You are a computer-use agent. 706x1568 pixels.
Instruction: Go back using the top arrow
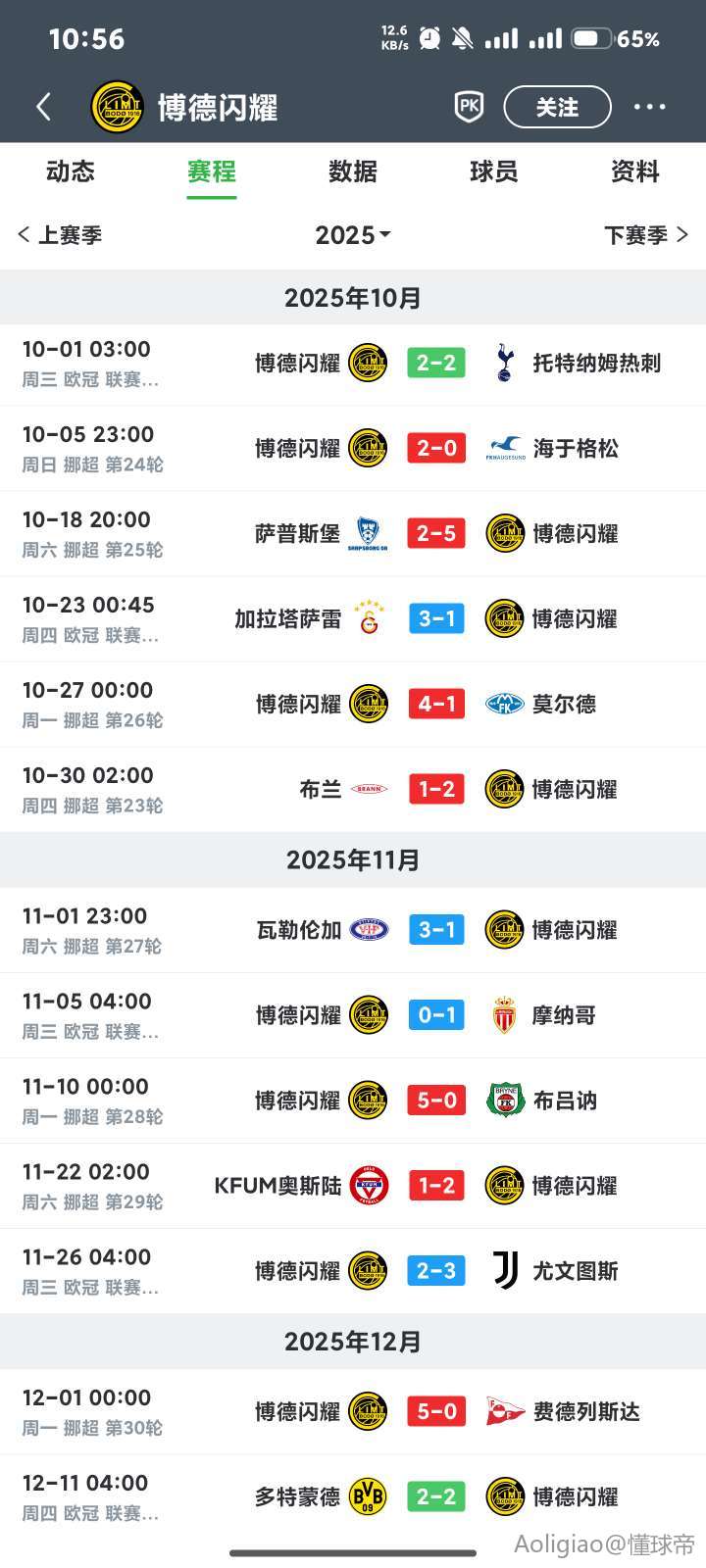[x=43, y=107]
